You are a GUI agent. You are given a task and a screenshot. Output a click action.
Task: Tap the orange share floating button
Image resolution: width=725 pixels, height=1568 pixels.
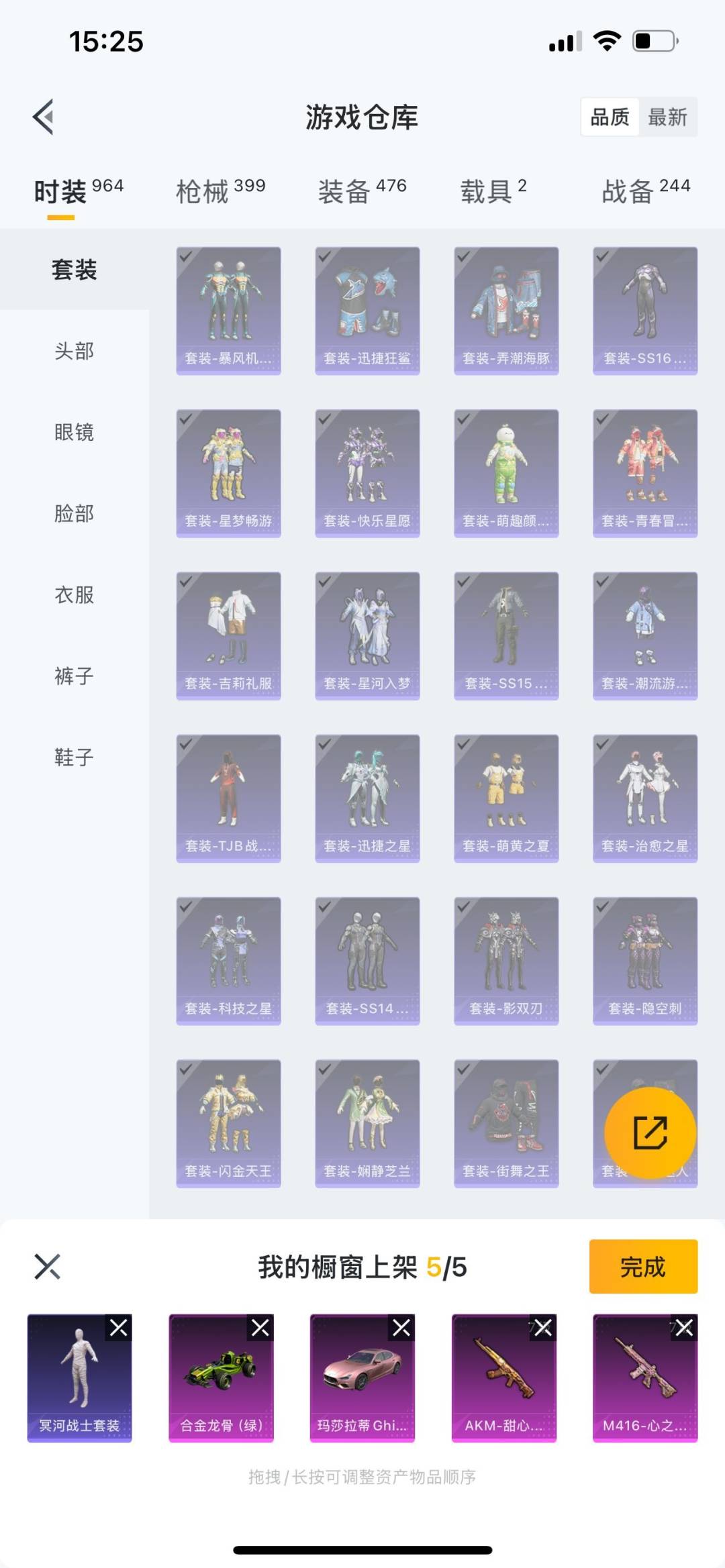650,1133
